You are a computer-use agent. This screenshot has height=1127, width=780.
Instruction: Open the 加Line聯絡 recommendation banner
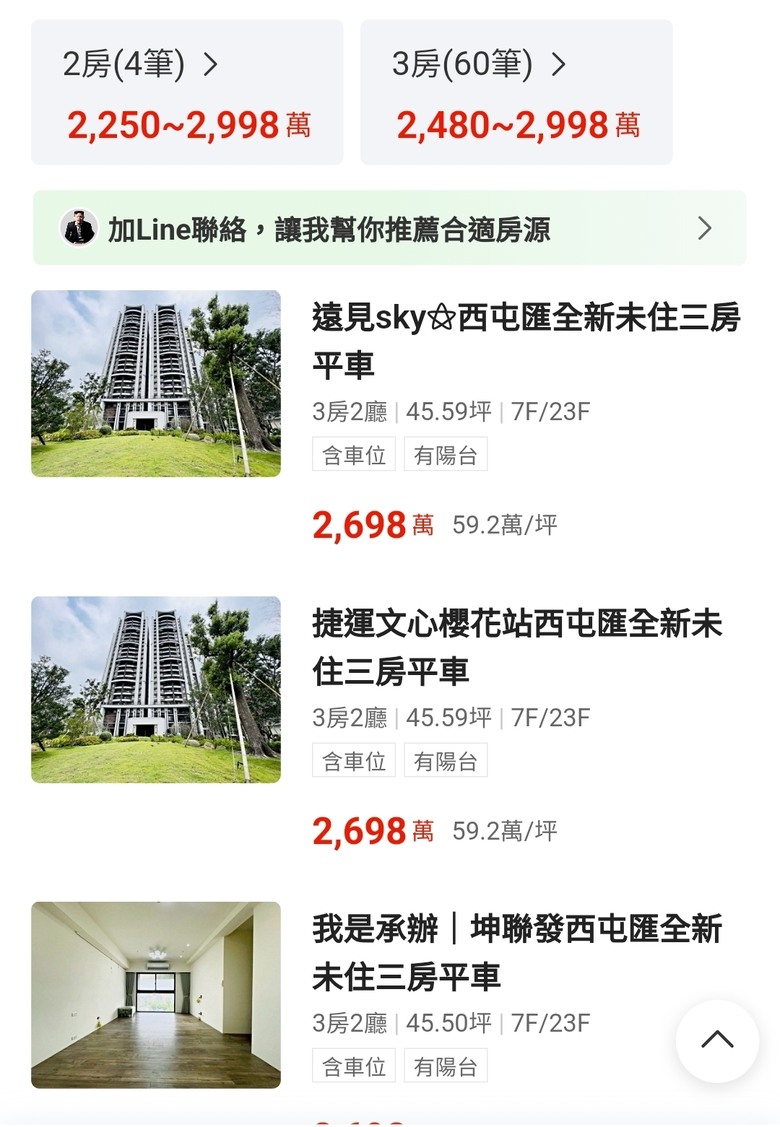click(390, 229)
